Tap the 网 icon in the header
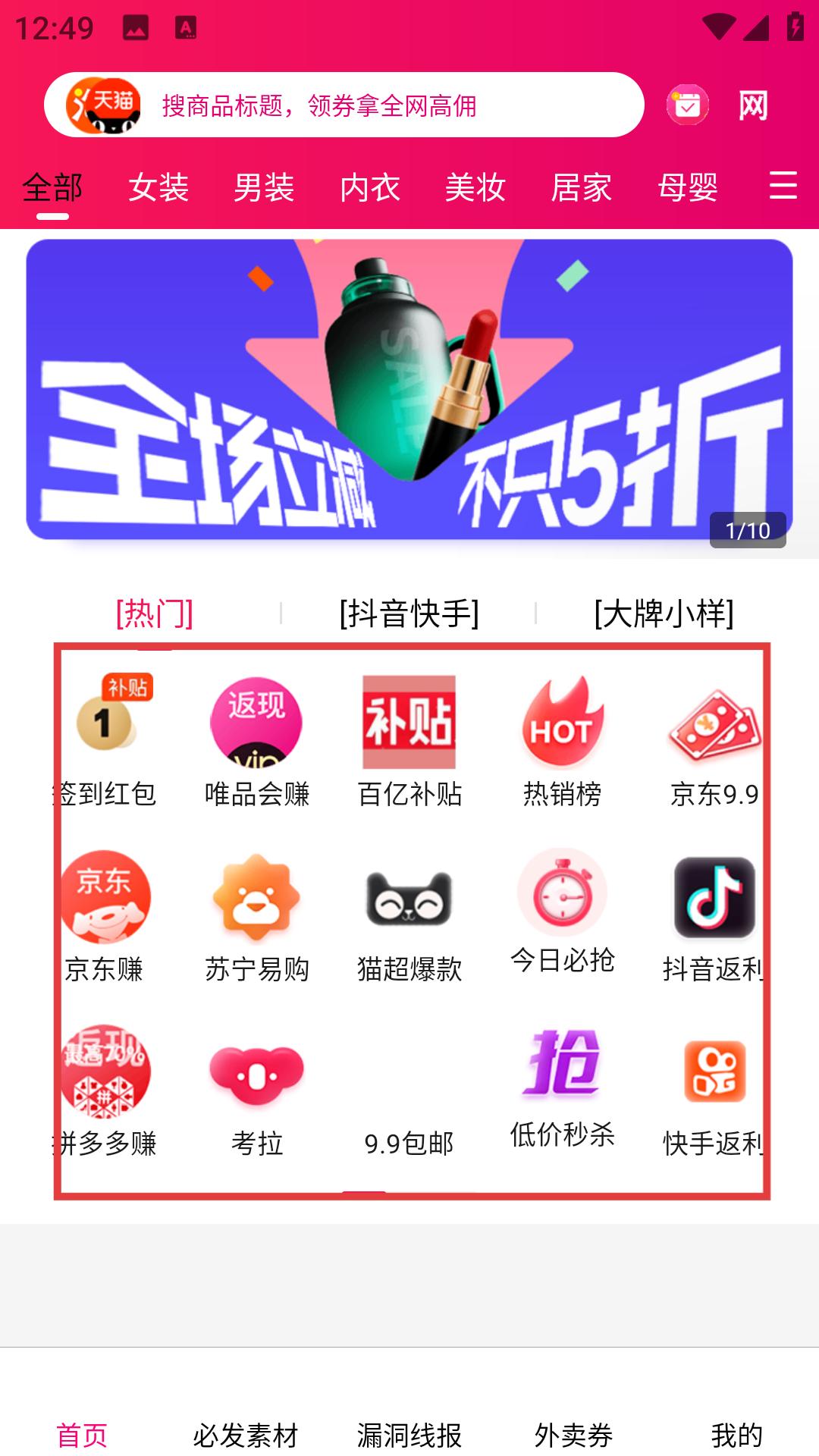Image resolution: width=819 pixels, height=1456 pixels. pos(753,105)
